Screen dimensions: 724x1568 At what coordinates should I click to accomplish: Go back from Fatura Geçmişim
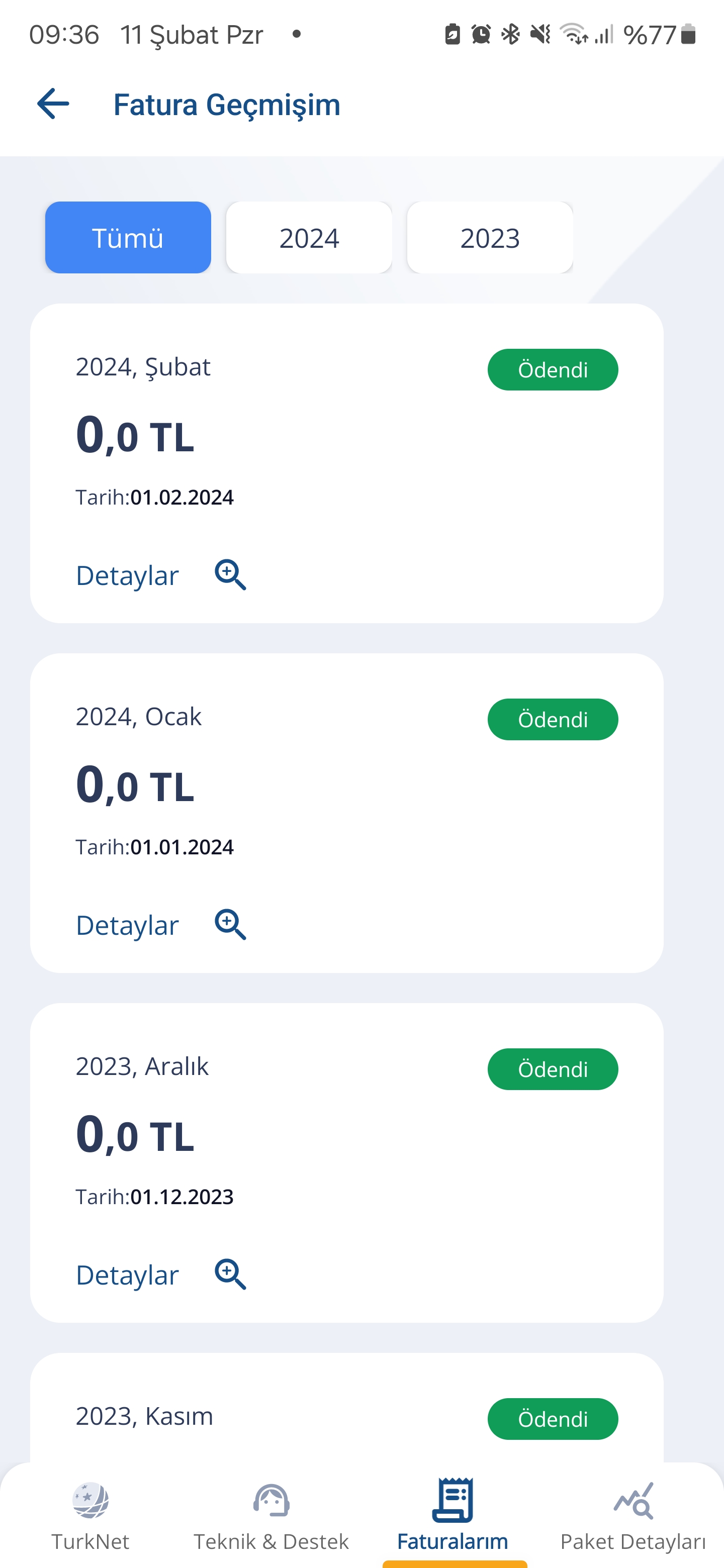[53, 104]
